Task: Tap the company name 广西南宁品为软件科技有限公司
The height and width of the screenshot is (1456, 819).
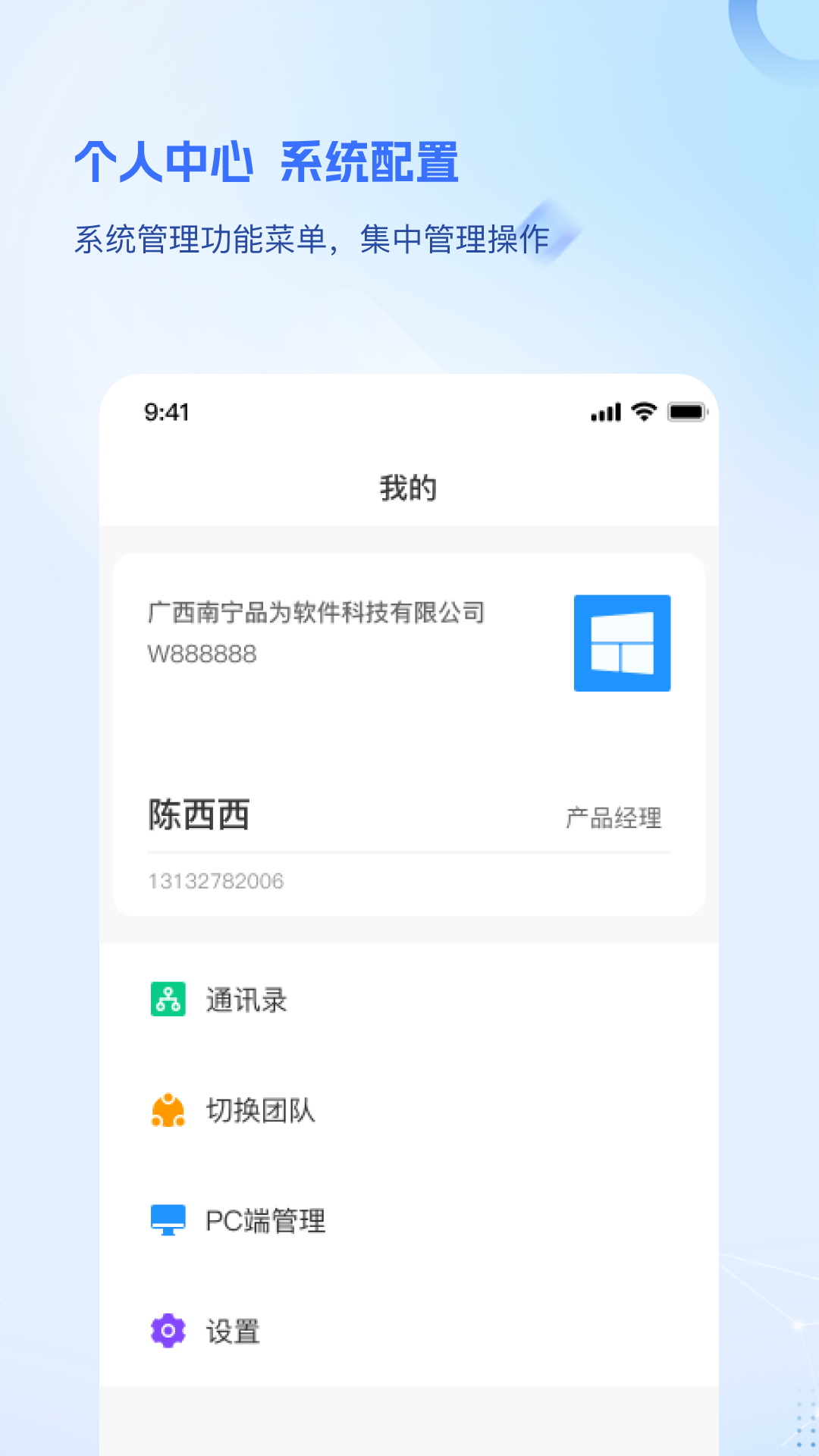Action: [318, 614]
